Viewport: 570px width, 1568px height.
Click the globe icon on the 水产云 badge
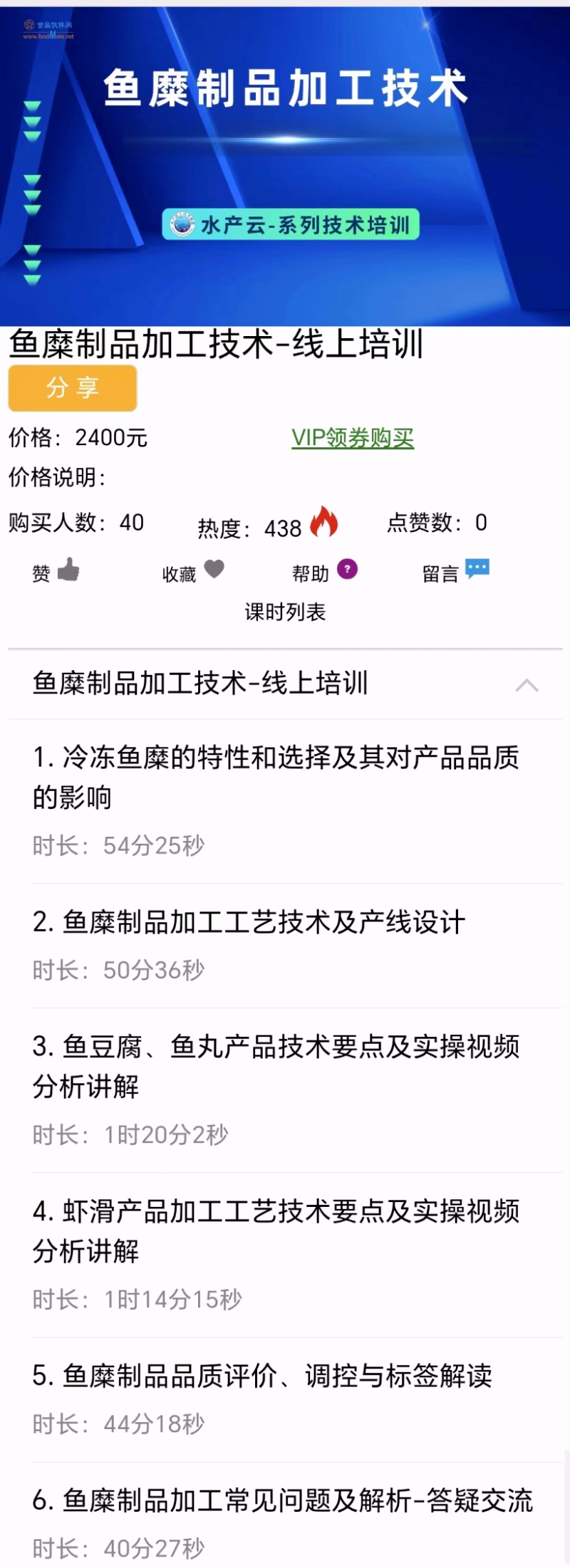click(182, 224)
